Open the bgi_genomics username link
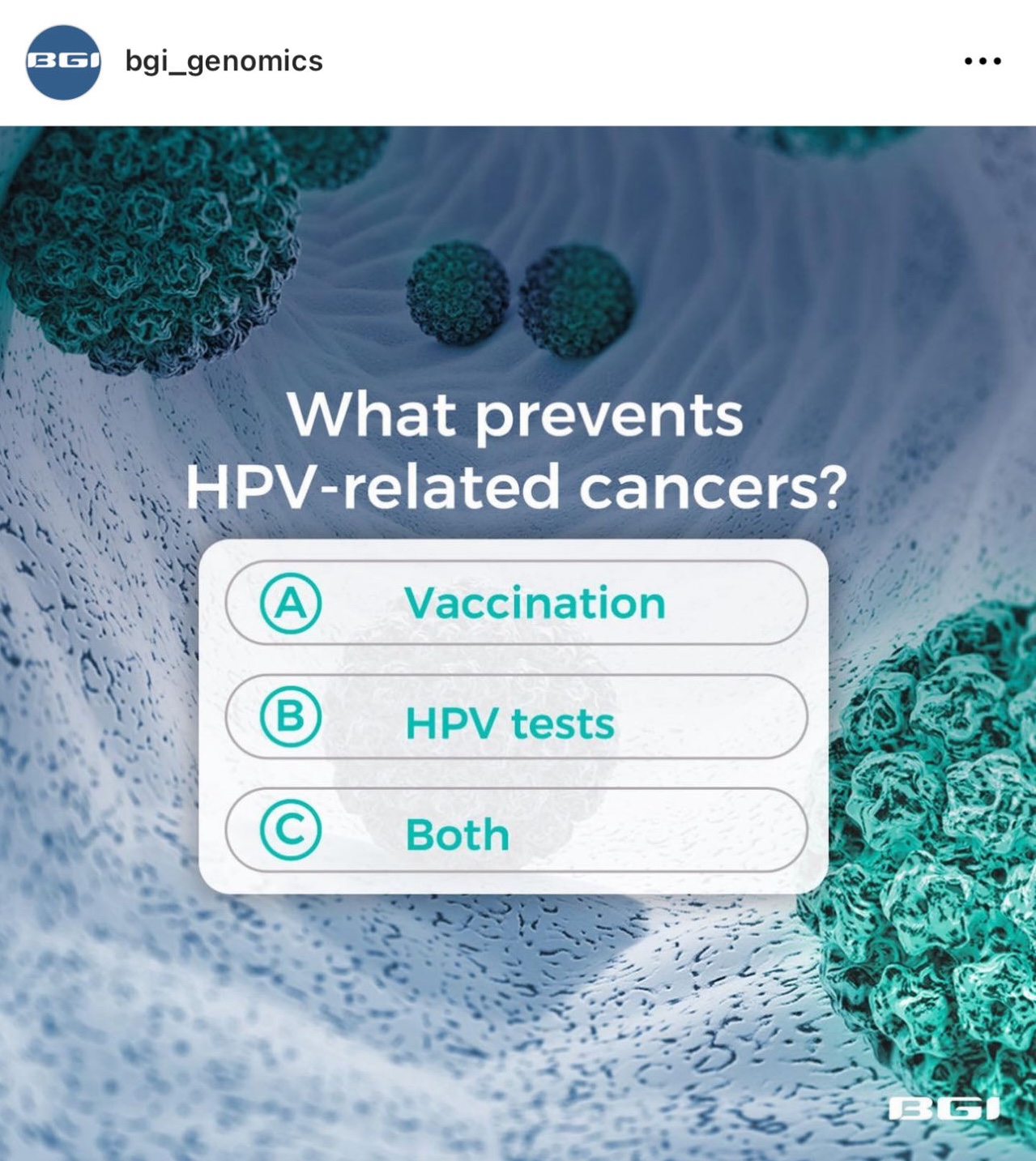Viewport: 1036px width, 1161px height. click(224, 61)
